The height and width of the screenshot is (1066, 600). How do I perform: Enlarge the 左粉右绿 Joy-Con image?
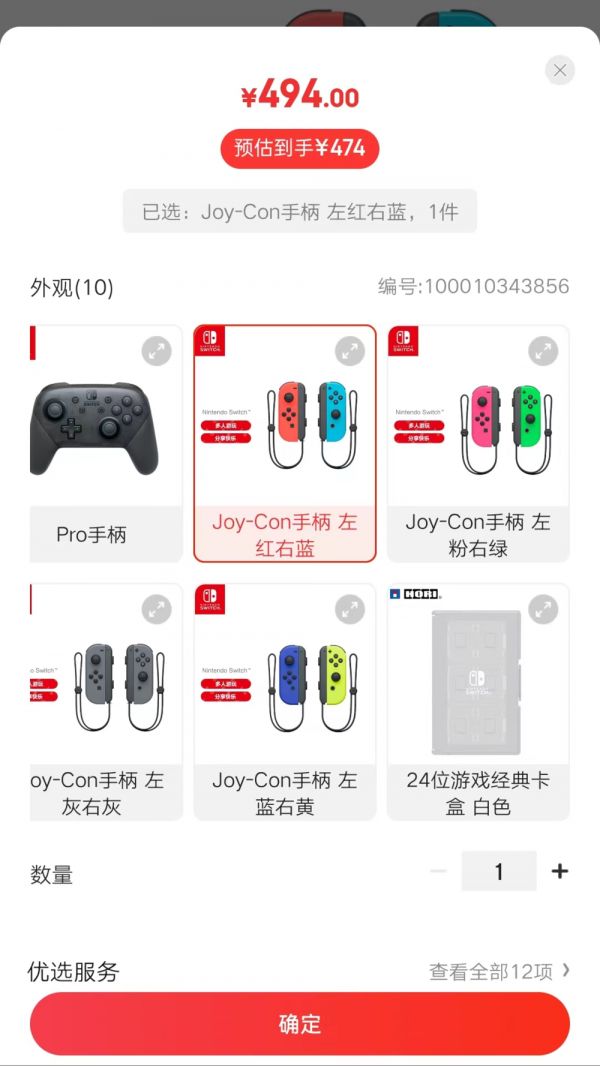(543, 351)
